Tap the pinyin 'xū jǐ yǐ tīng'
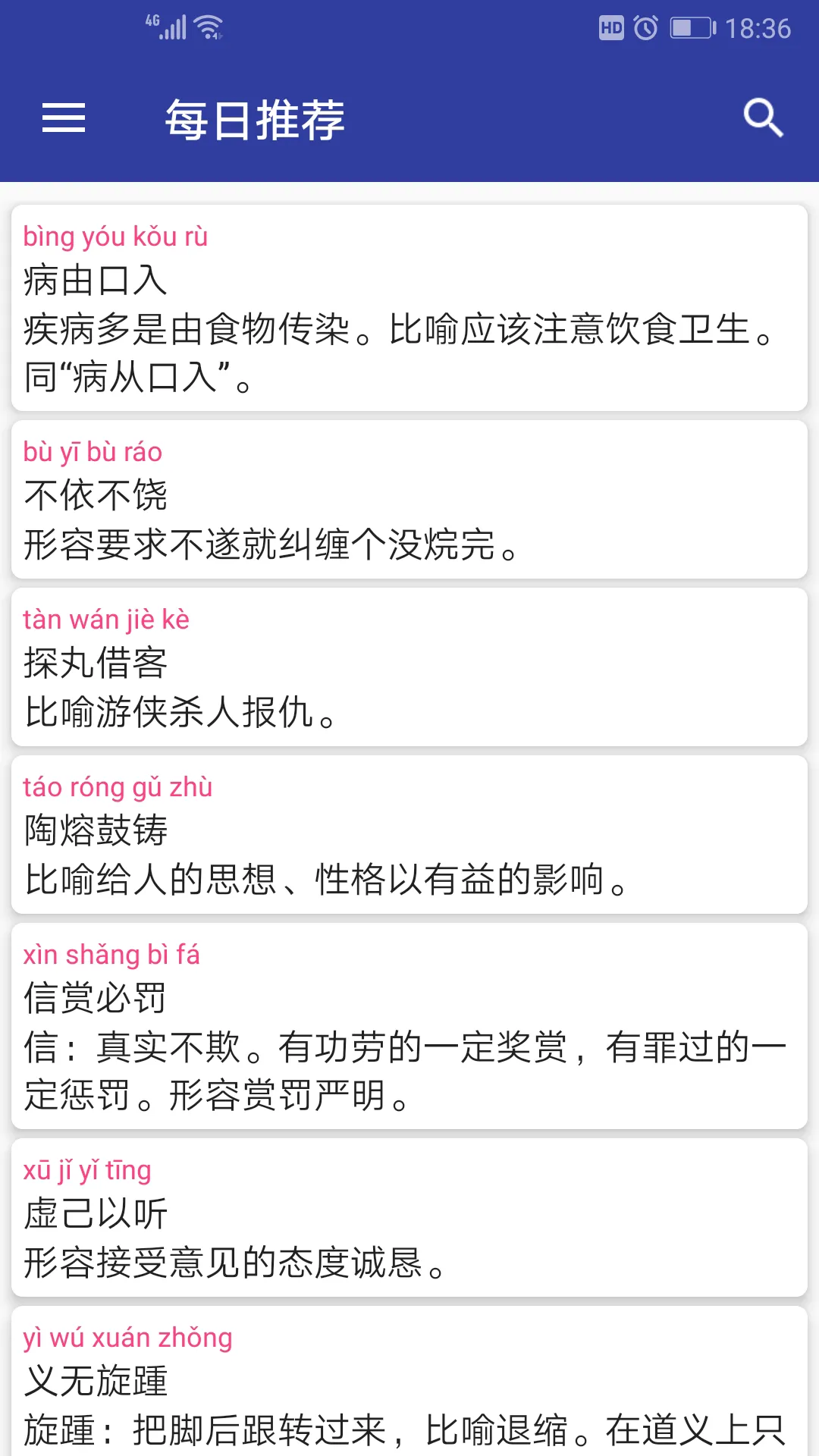 coord(86,1170)
